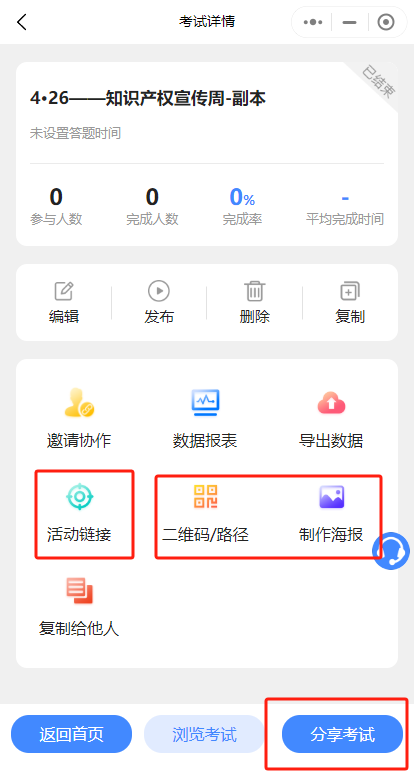
Task: Tap 返回首页 to return home
Action: pos(72,734)
